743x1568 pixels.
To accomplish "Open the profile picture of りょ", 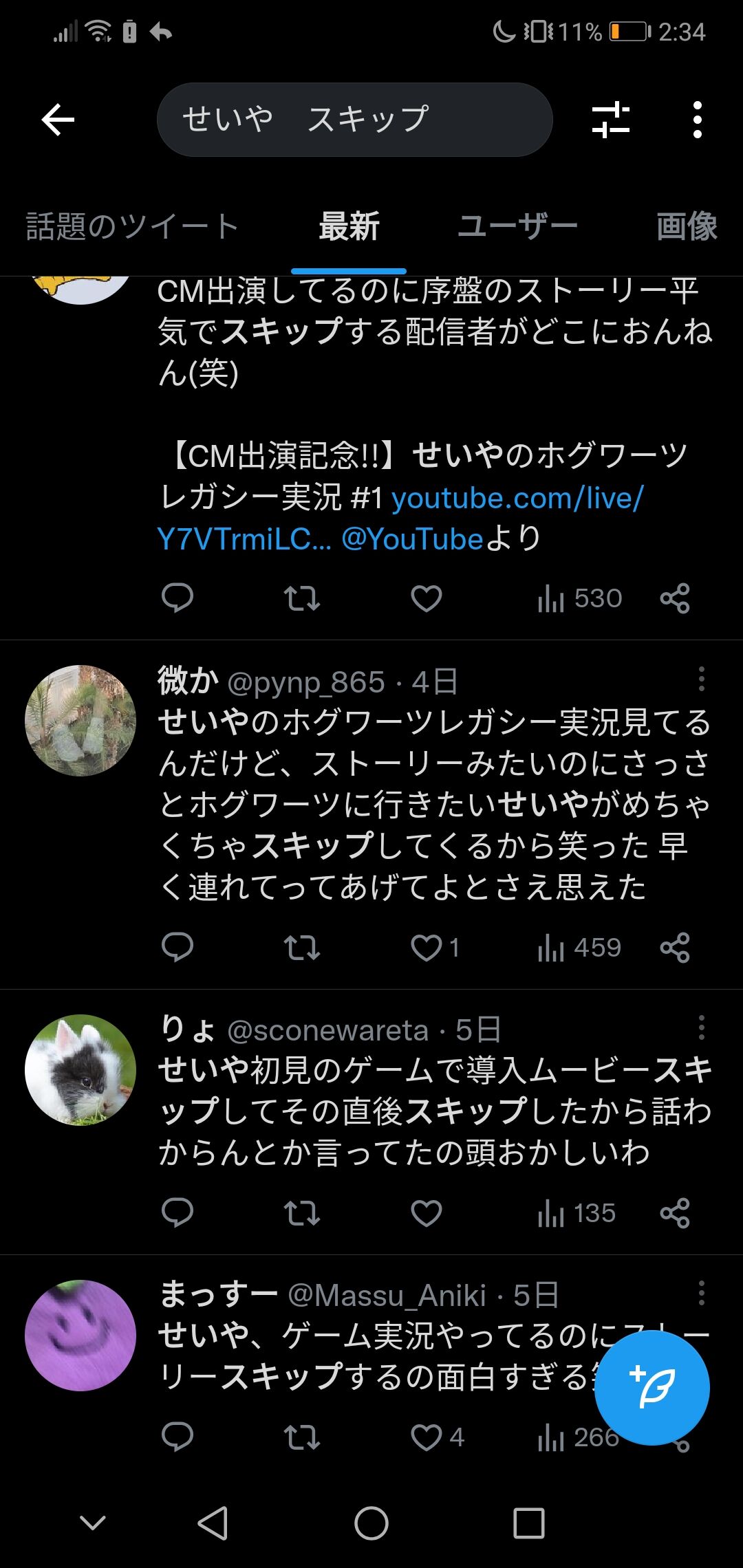I will point(80,1070).
